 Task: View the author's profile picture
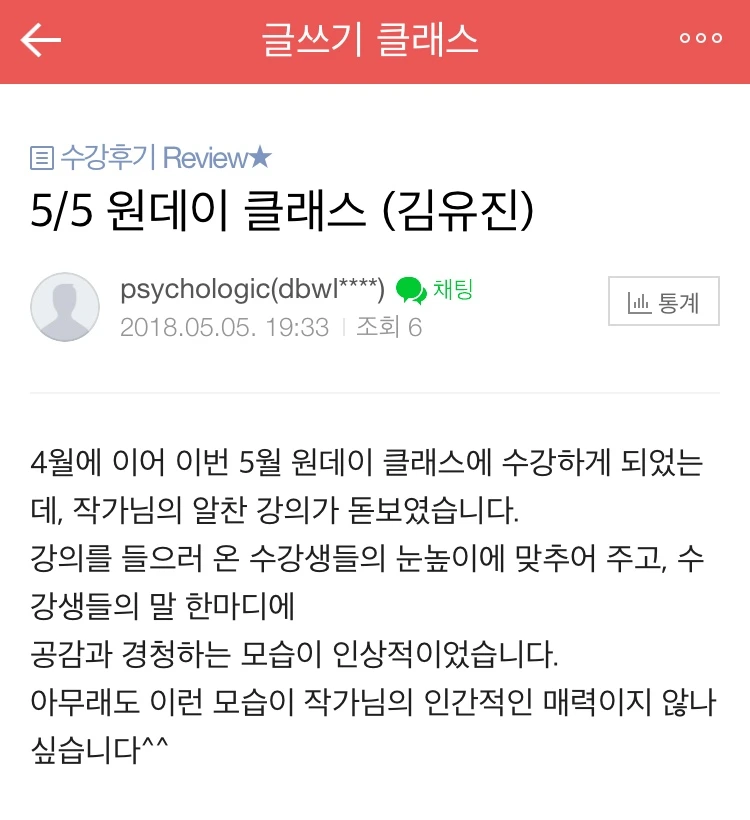pos(65,307)
